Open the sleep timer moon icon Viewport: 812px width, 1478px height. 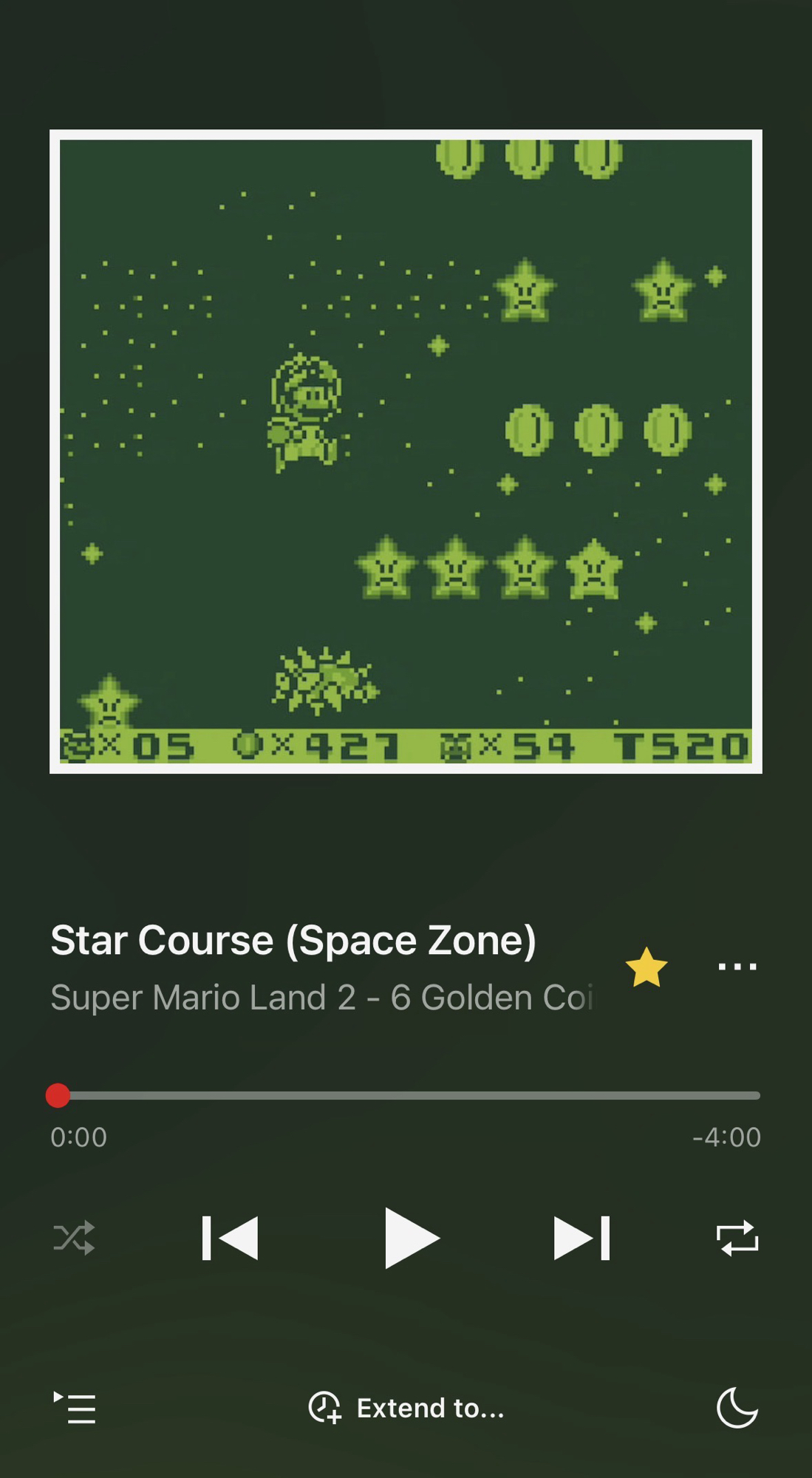737,1408
